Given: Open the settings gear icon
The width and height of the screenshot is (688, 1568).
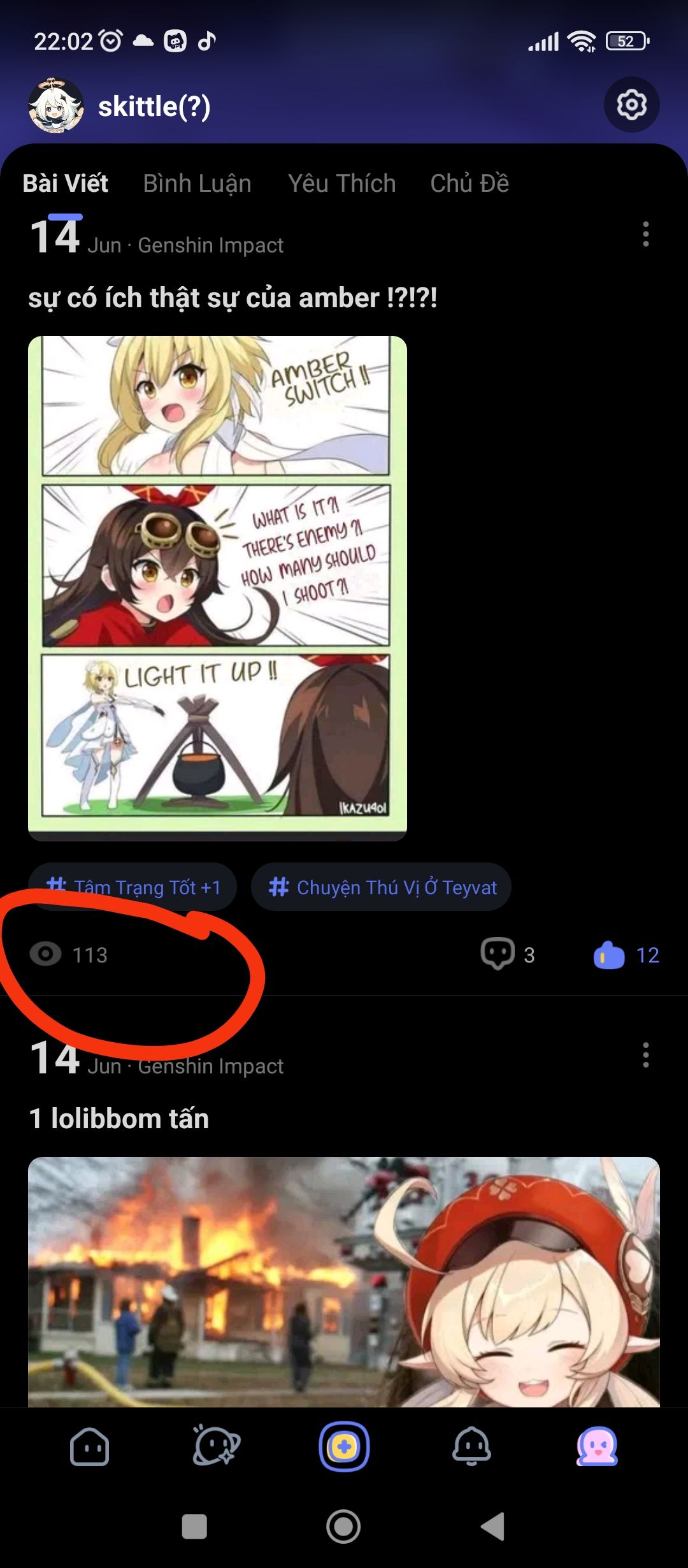Looking at the screenshot, I should (x=631, y=105).
